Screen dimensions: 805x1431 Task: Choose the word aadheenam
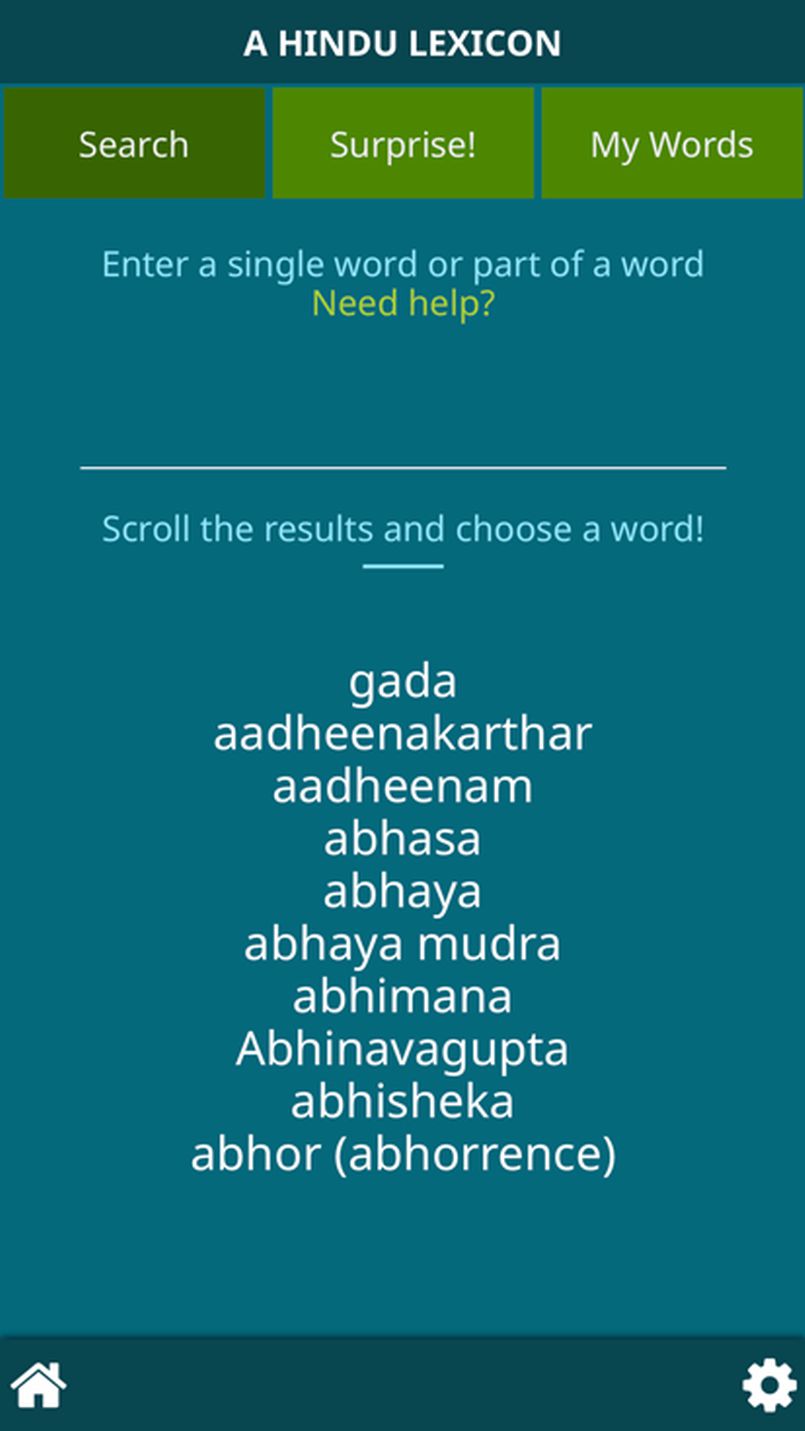tap(403, 786)
